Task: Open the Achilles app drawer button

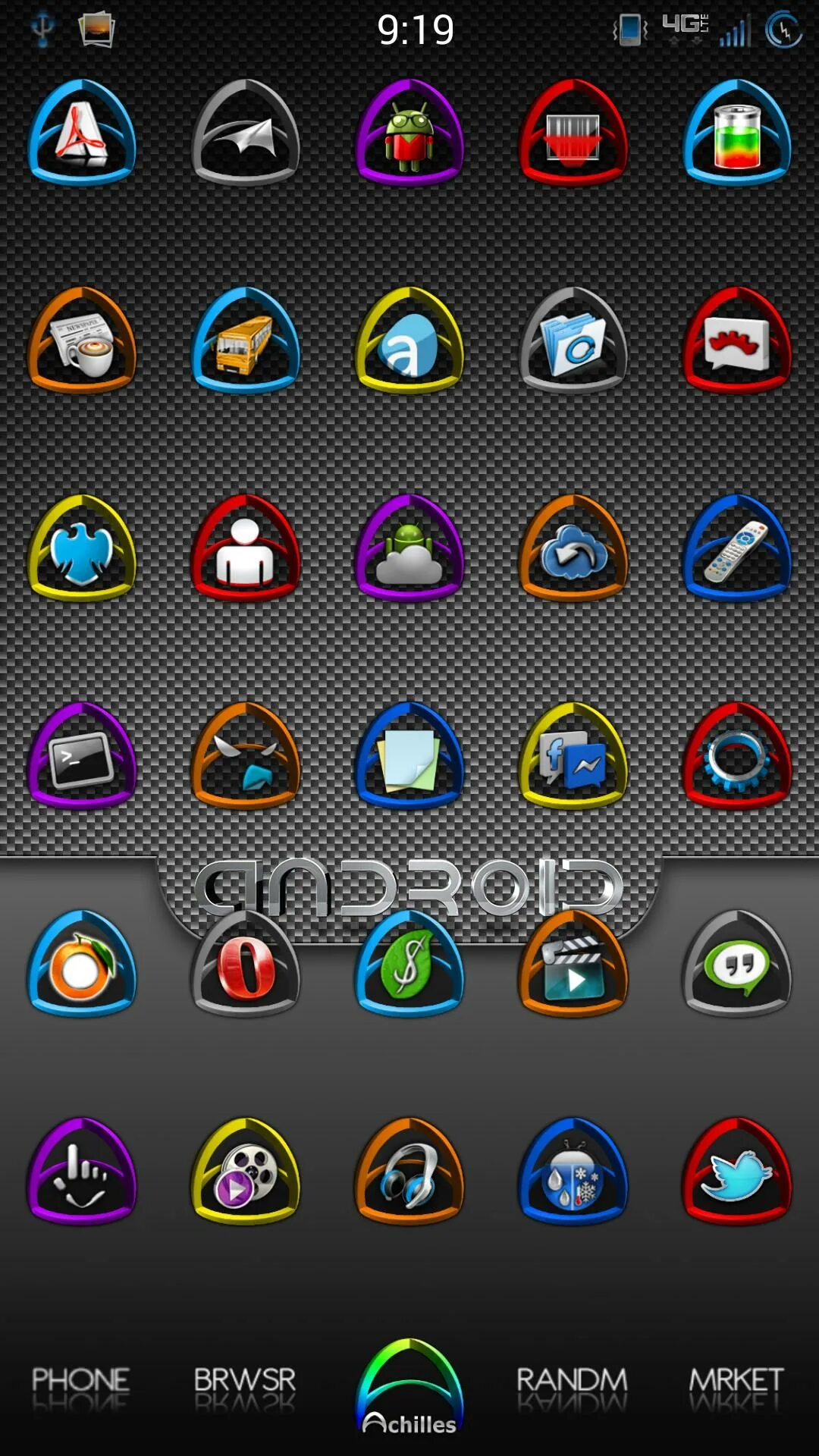Action: click(x=409, y=1389)
